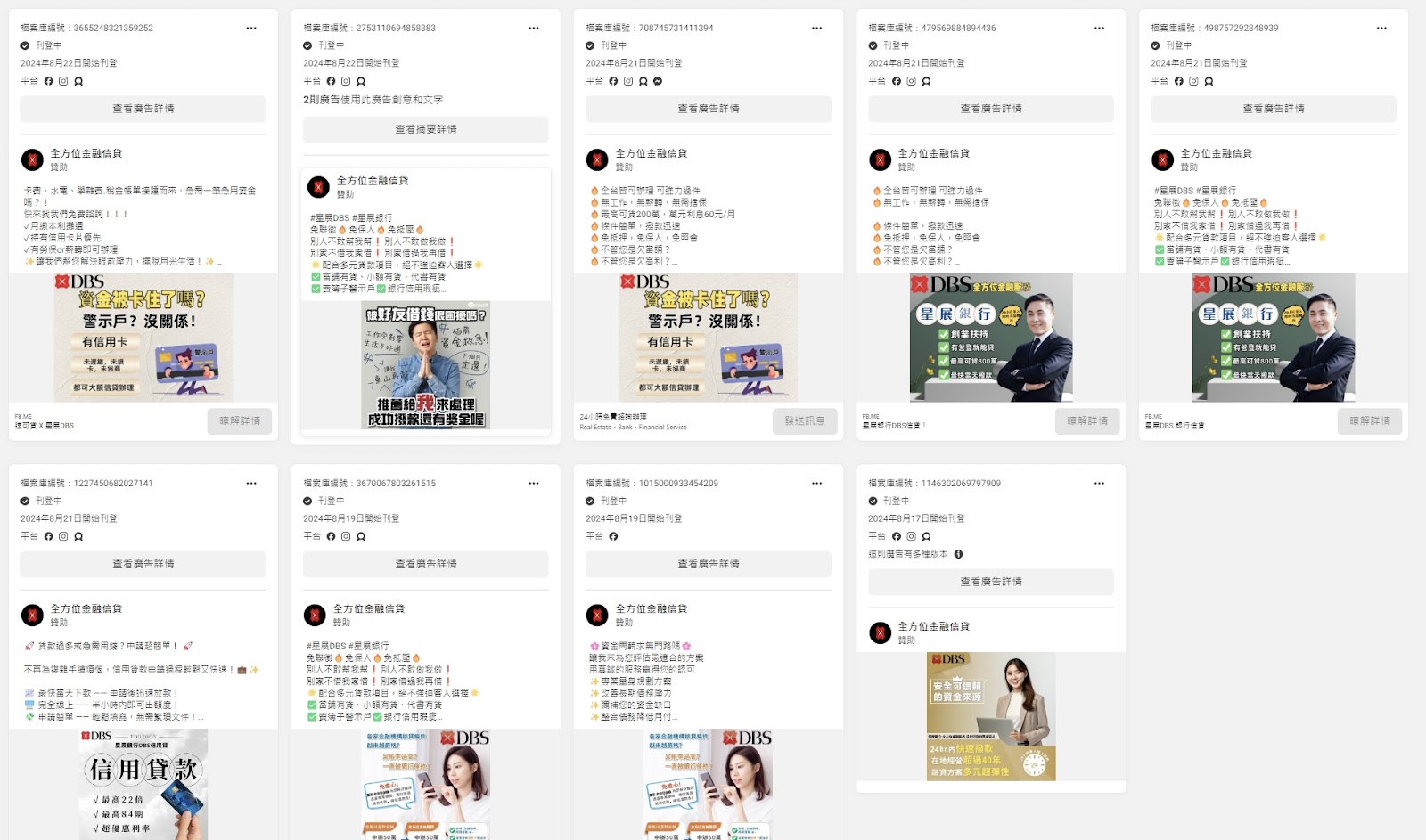Image resolution: width=1426 pixels, height=840 pixels.
Task: View ad details for archive ID 708745731411394
Action: pos(708,109)
